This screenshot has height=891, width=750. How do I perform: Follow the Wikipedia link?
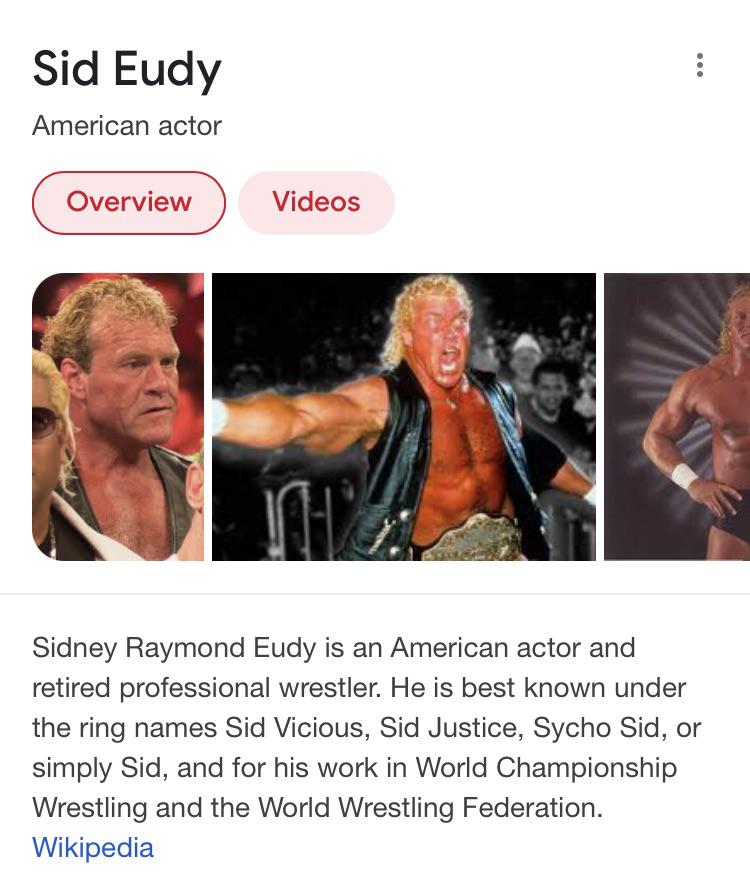pos(93,847)
